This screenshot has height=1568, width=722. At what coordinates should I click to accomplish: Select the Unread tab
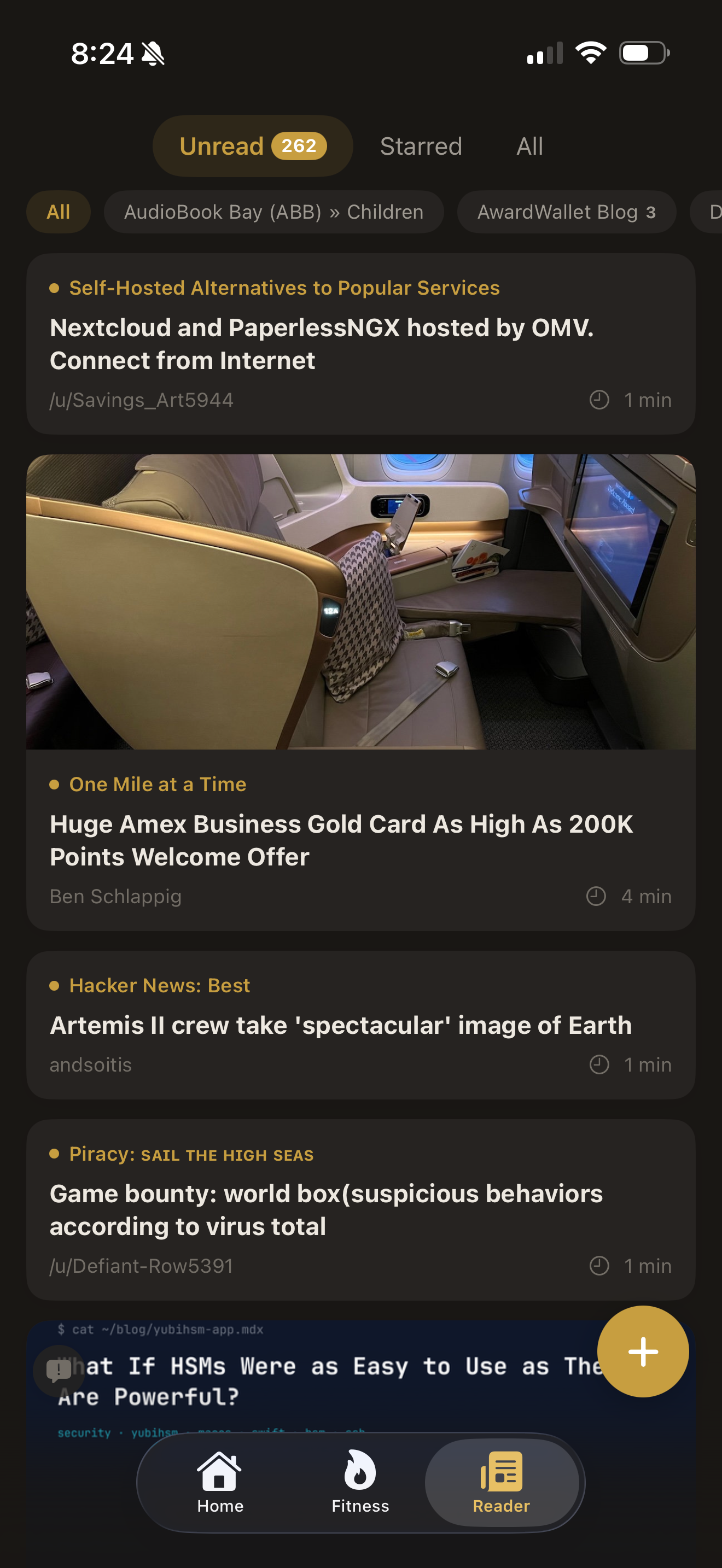pyautogui.click(x=252, y=146)
